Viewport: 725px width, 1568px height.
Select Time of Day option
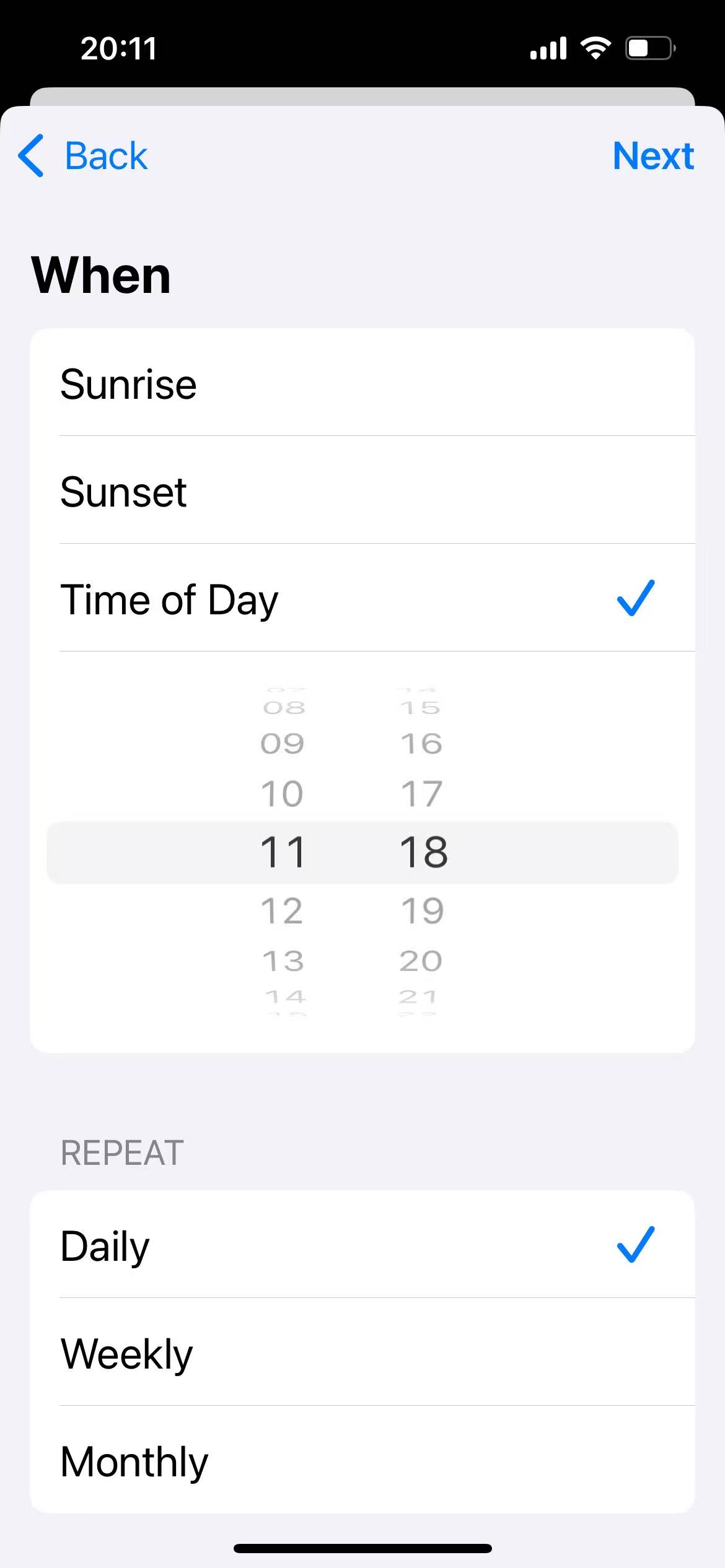(x=362, y=599)
